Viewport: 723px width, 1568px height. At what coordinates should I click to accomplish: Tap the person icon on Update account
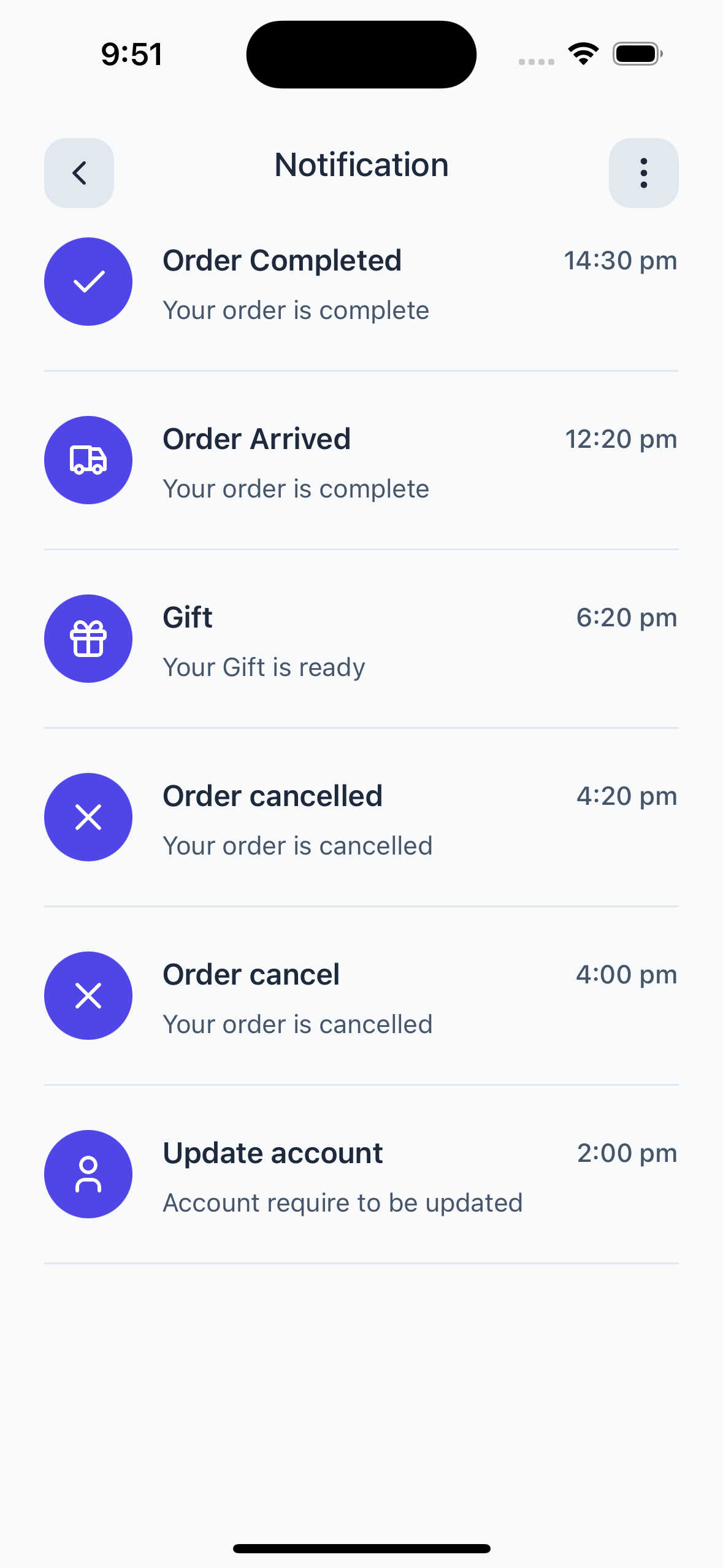coord(88,1173)
